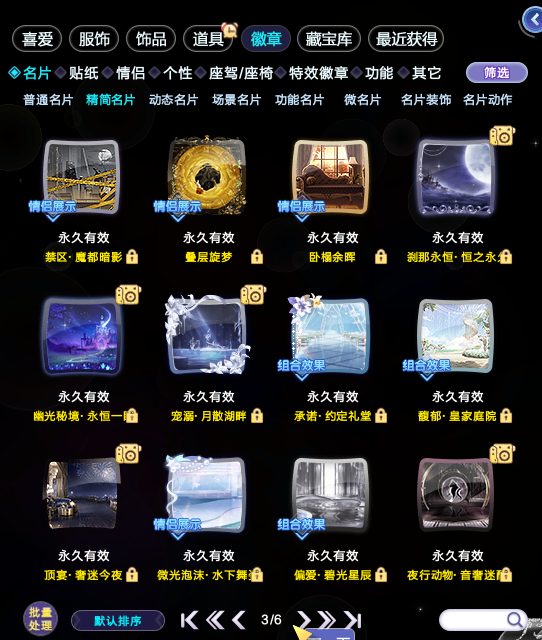The width and height of the screenshot is (542, 640).
Task: Open the 默认排序 sort dropdown
Action: click(x=118, y=621)
